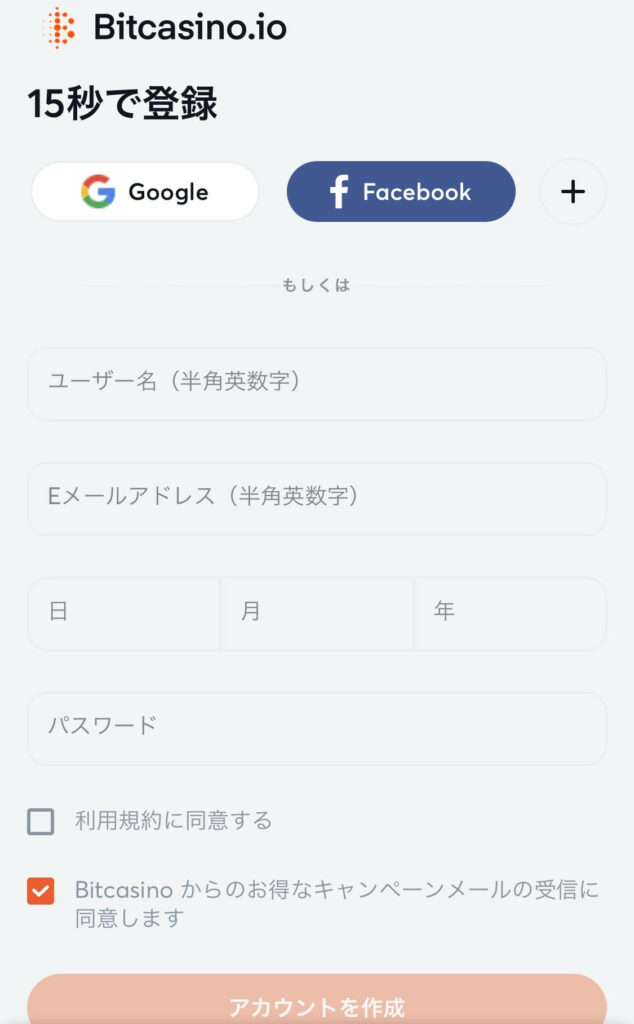Focus the パスワード password field
Viewport: 634px width, 1024px height.
coord(317,728)
